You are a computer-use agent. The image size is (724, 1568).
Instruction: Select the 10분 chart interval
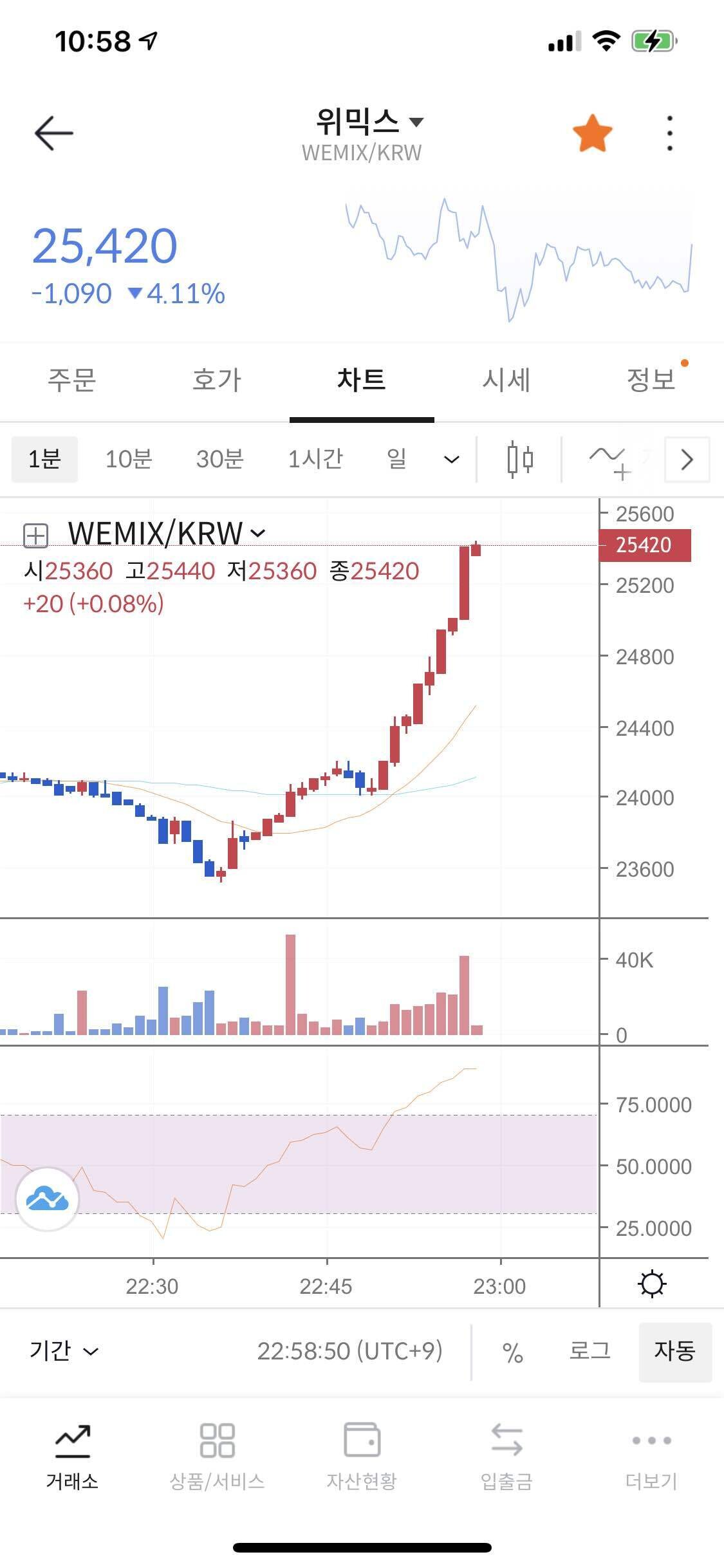click(129, 459)
